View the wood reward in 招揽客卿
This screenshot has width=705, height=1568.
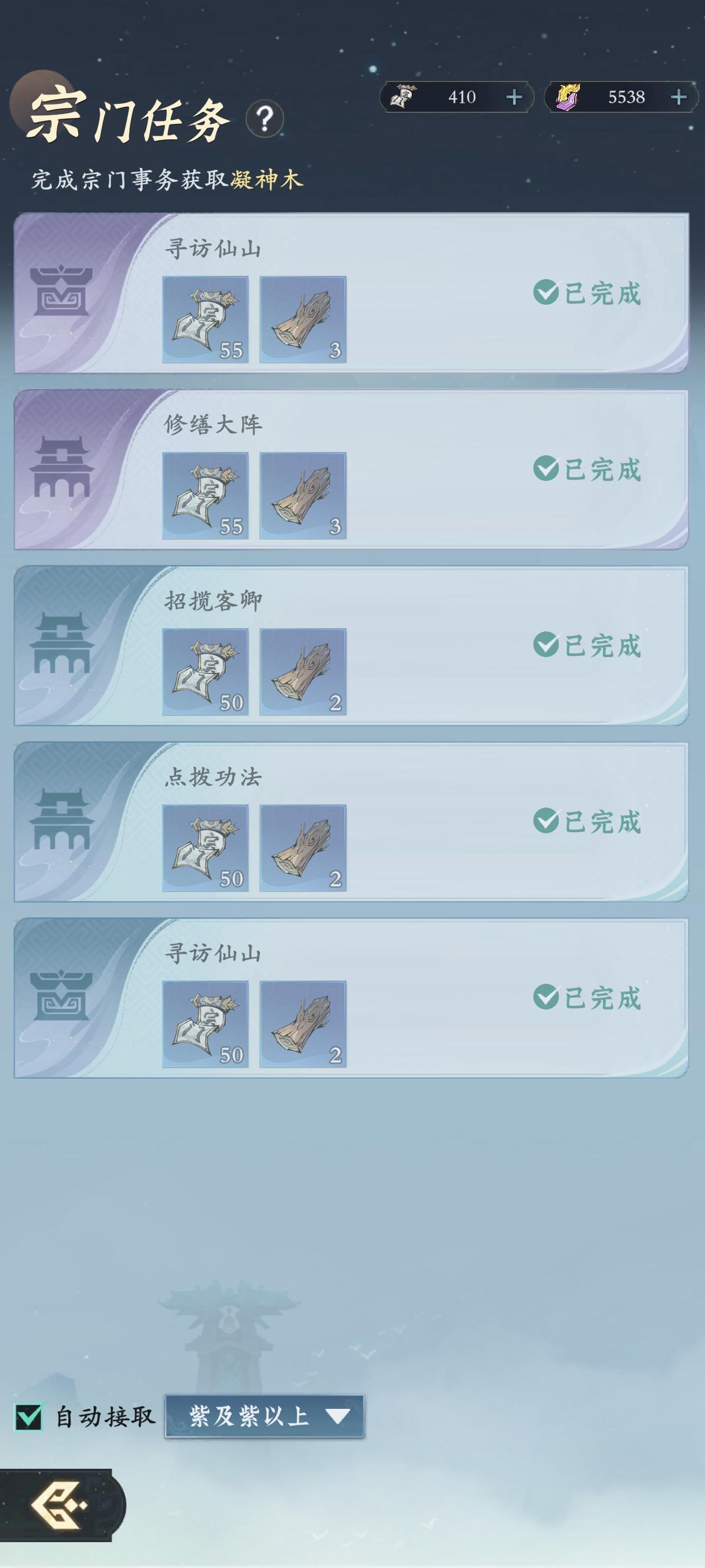click(303, 671)
